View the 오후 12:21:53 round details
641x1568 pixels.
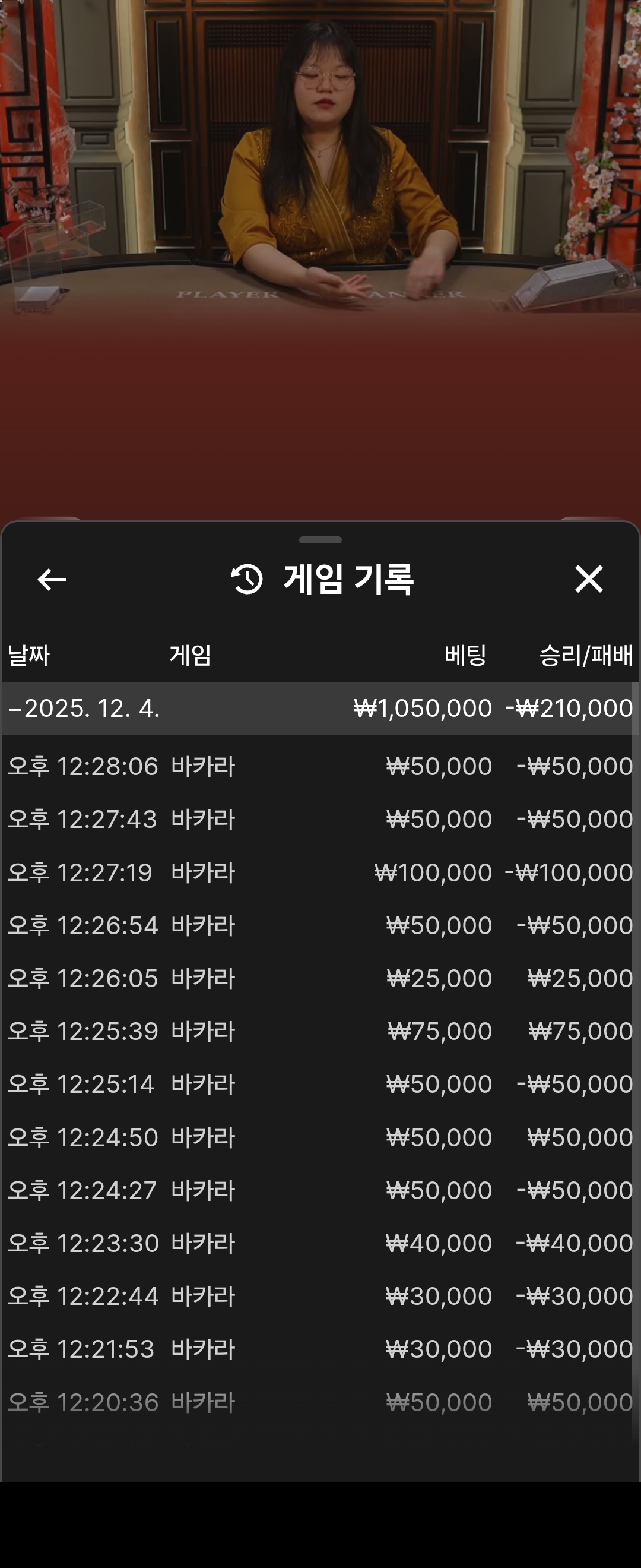tap(320, 1349)
